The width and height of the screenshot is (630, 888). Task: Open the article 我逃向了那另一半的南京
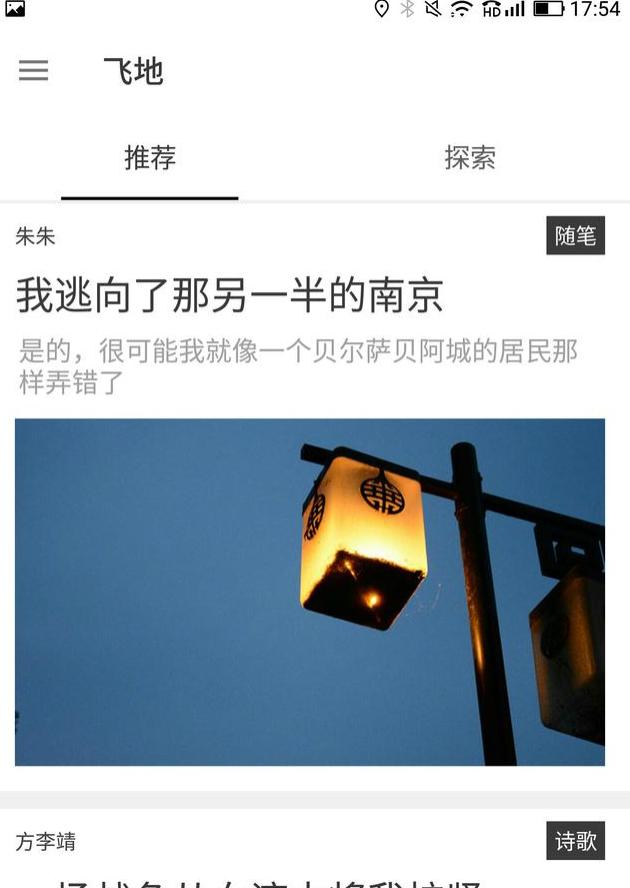pyautogui.click(x=229, y=296)
